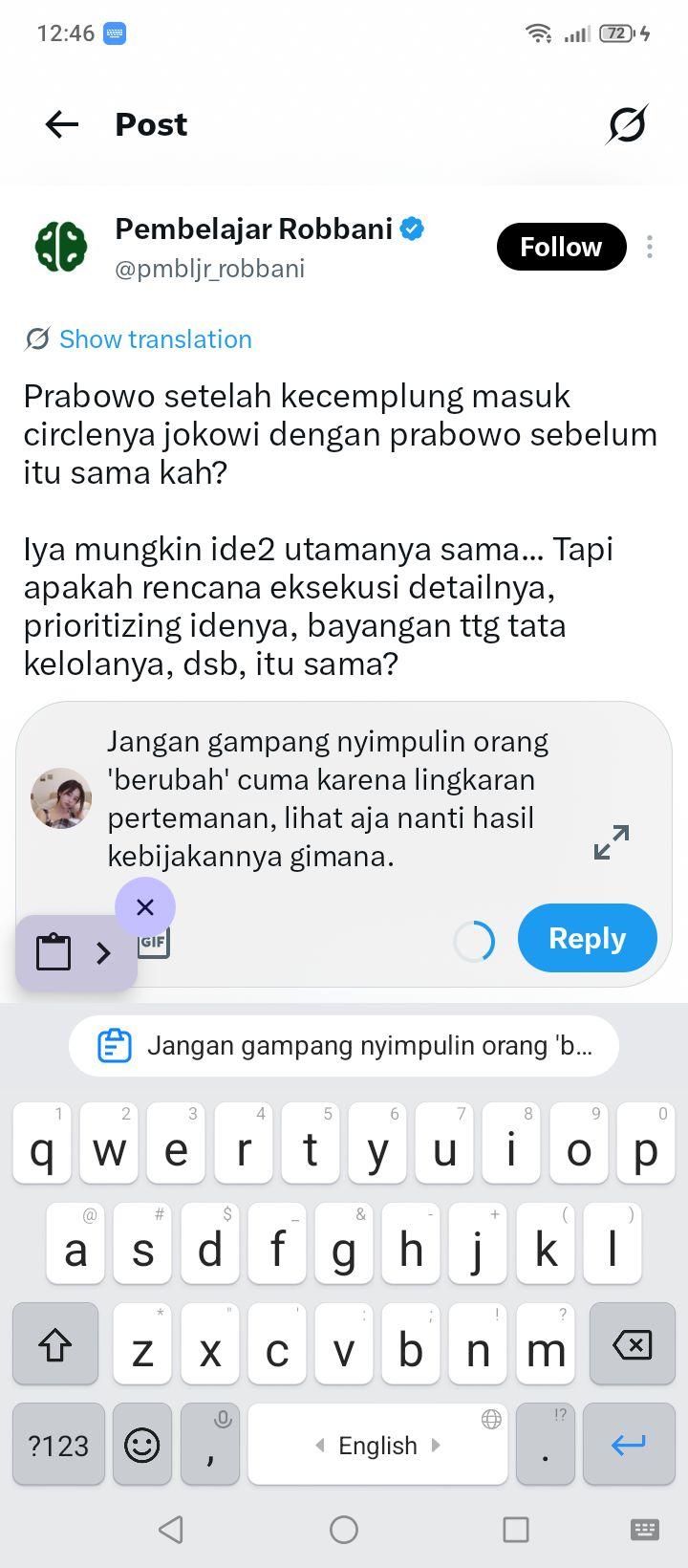688x1568 pixels.
Task: Tap into the reply text field
Action: pyautogui.click(x=334, y=798)
